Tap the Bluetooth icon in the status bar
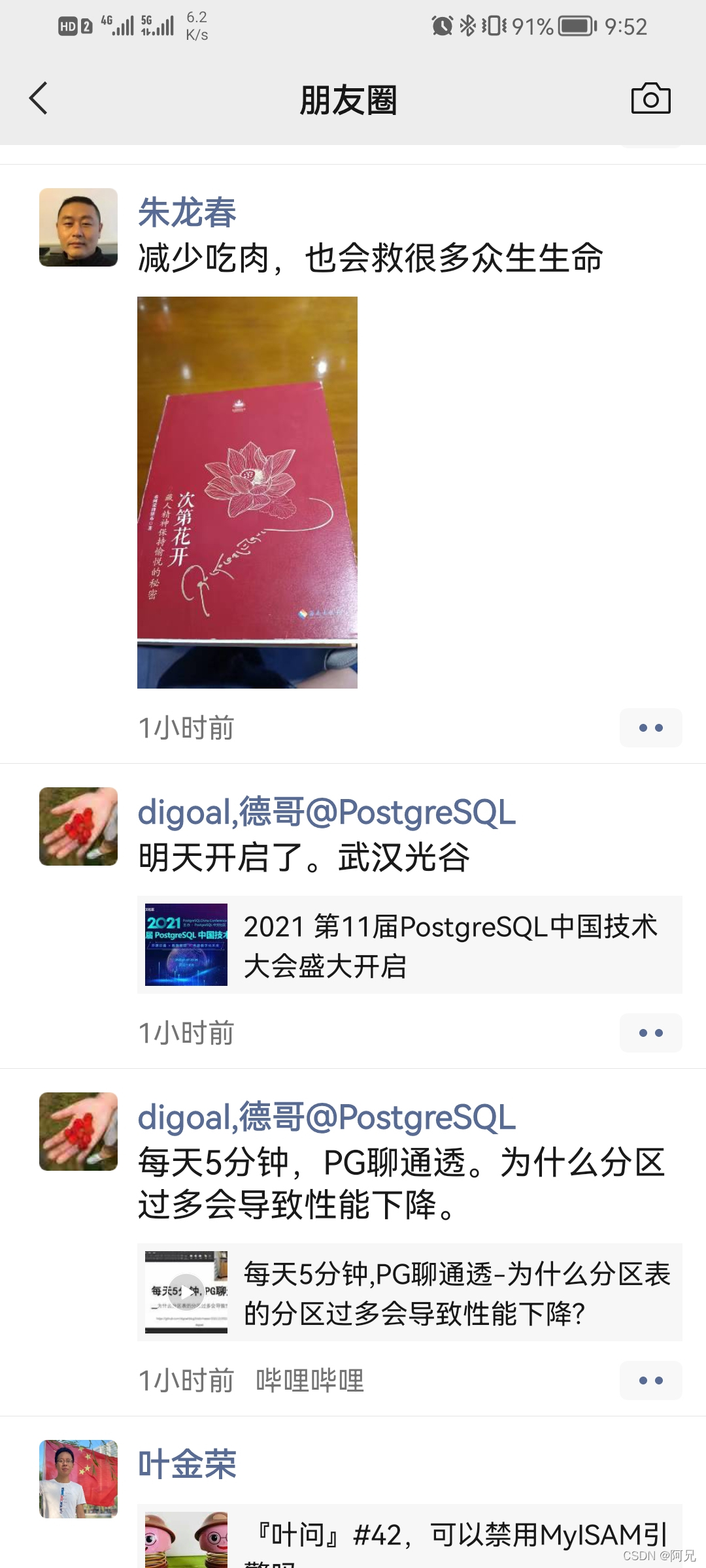The image size is (706, 1568). (467, 25)
